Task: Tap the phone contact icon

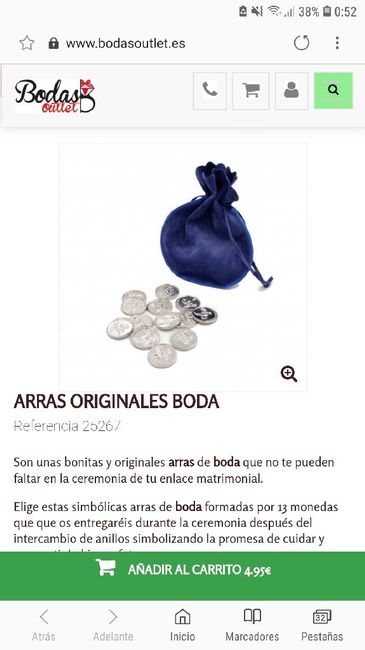Action: [210, 91]
